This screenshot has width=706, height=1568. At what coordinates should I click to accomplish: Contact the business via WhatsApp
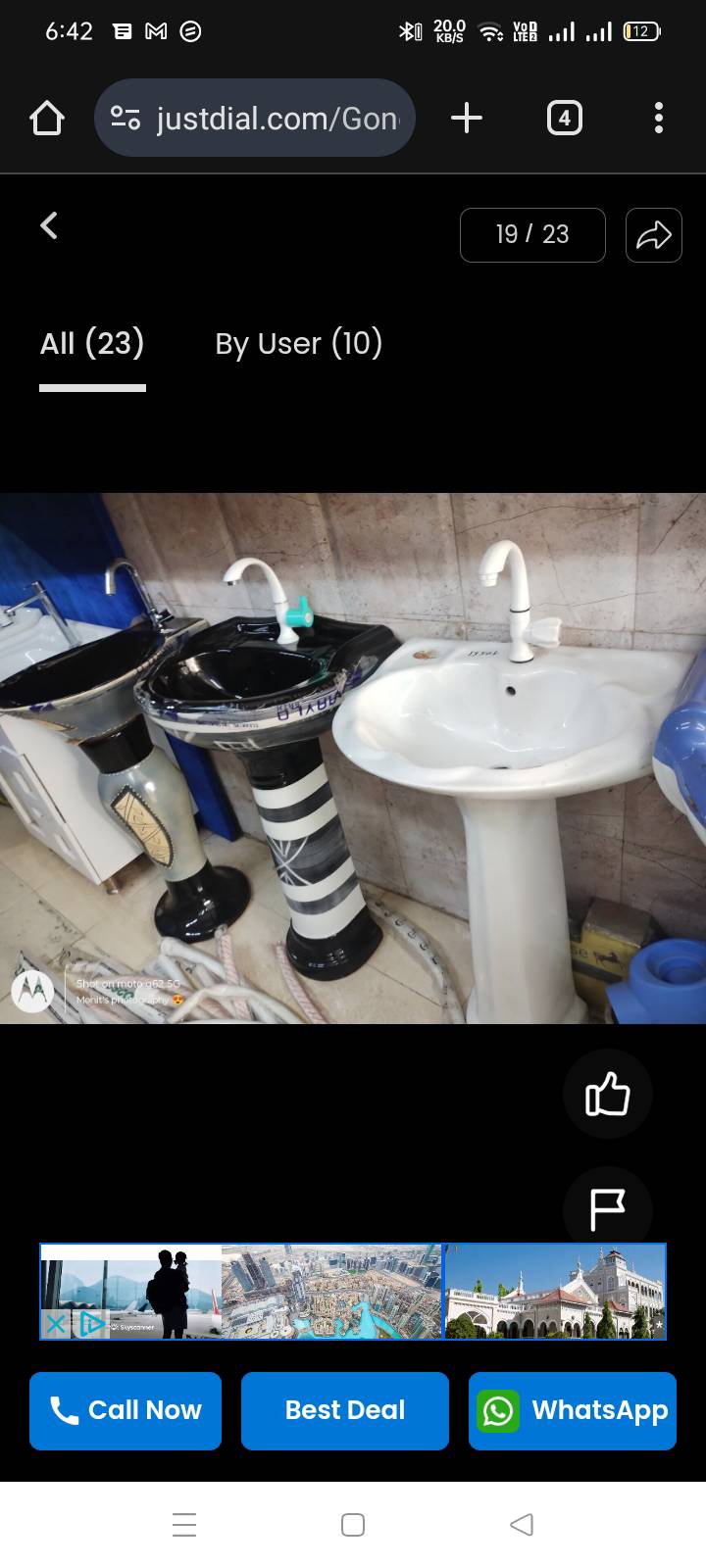click(573, 1410)
